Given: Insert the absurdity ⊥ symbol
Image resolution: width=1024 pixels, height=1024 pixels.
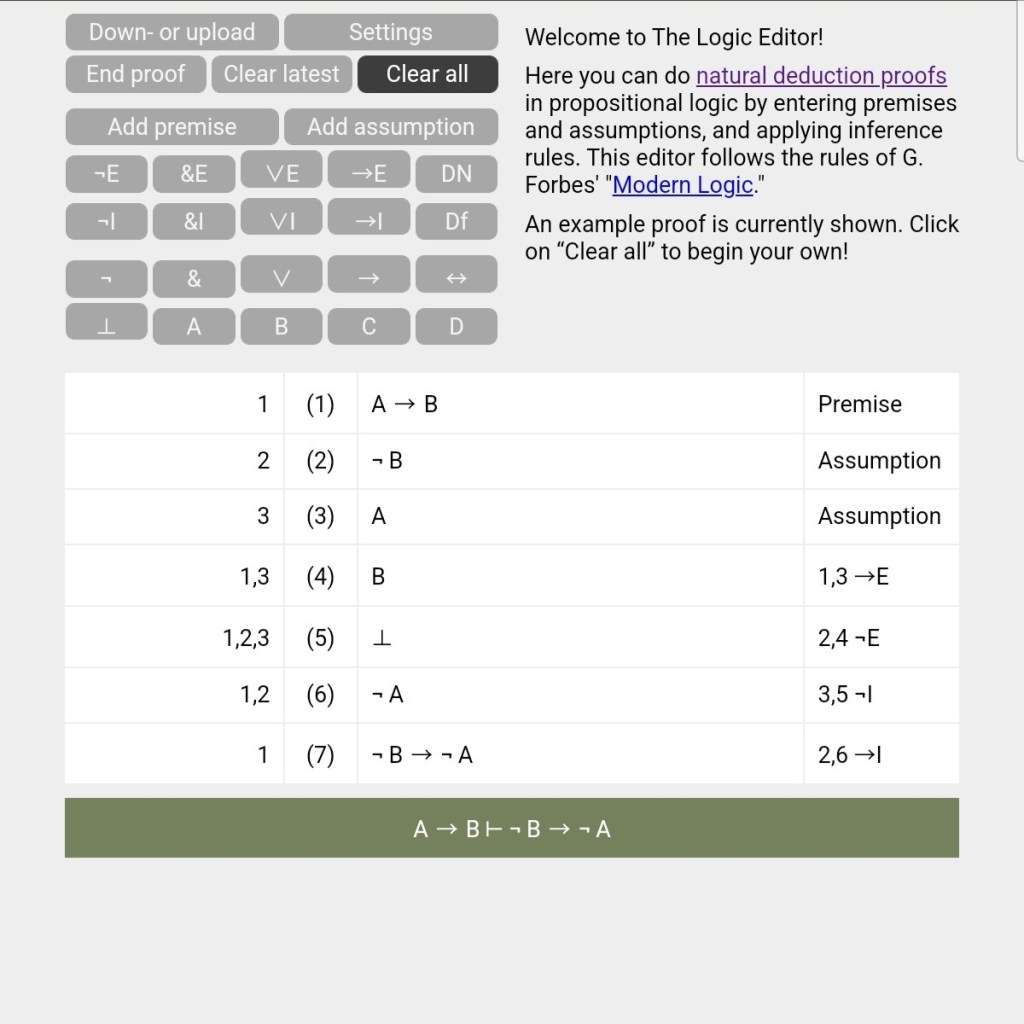Looking at the screenshot, I should click(x=106, y=326).
